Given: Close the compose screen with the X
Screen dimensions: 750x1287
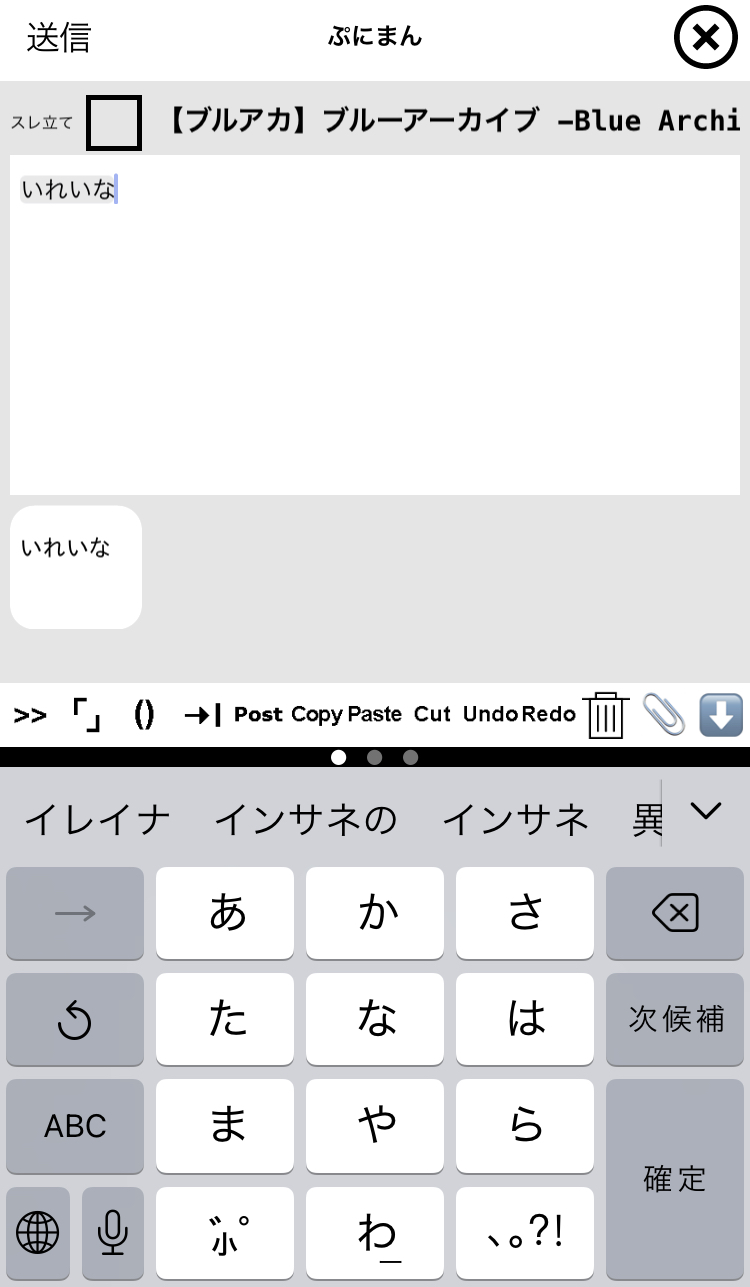Looking at the screenshot, I should coord(706,38).
